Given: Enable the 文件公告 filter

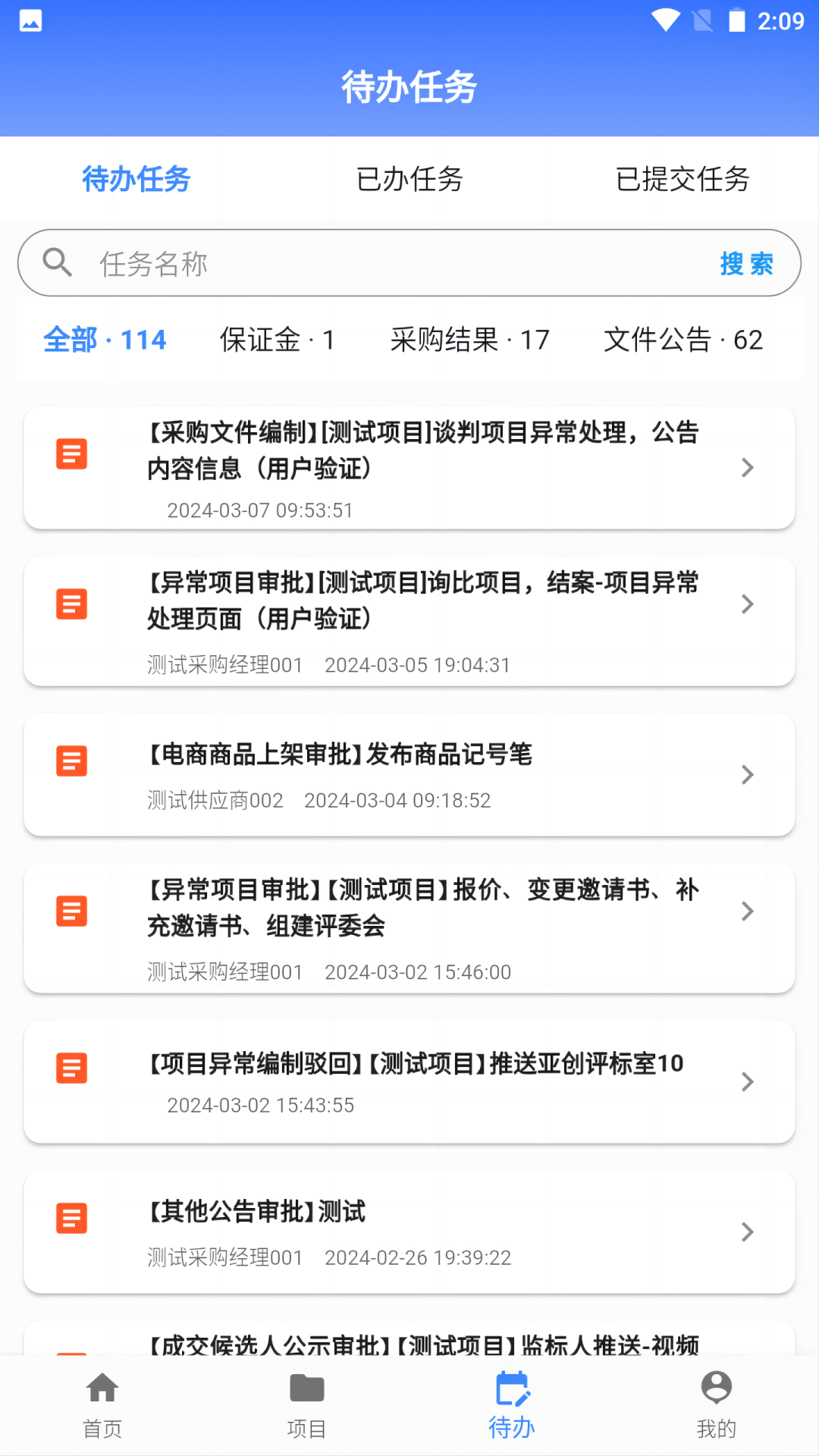Looking at the screenshot, I should click(683, 340).
